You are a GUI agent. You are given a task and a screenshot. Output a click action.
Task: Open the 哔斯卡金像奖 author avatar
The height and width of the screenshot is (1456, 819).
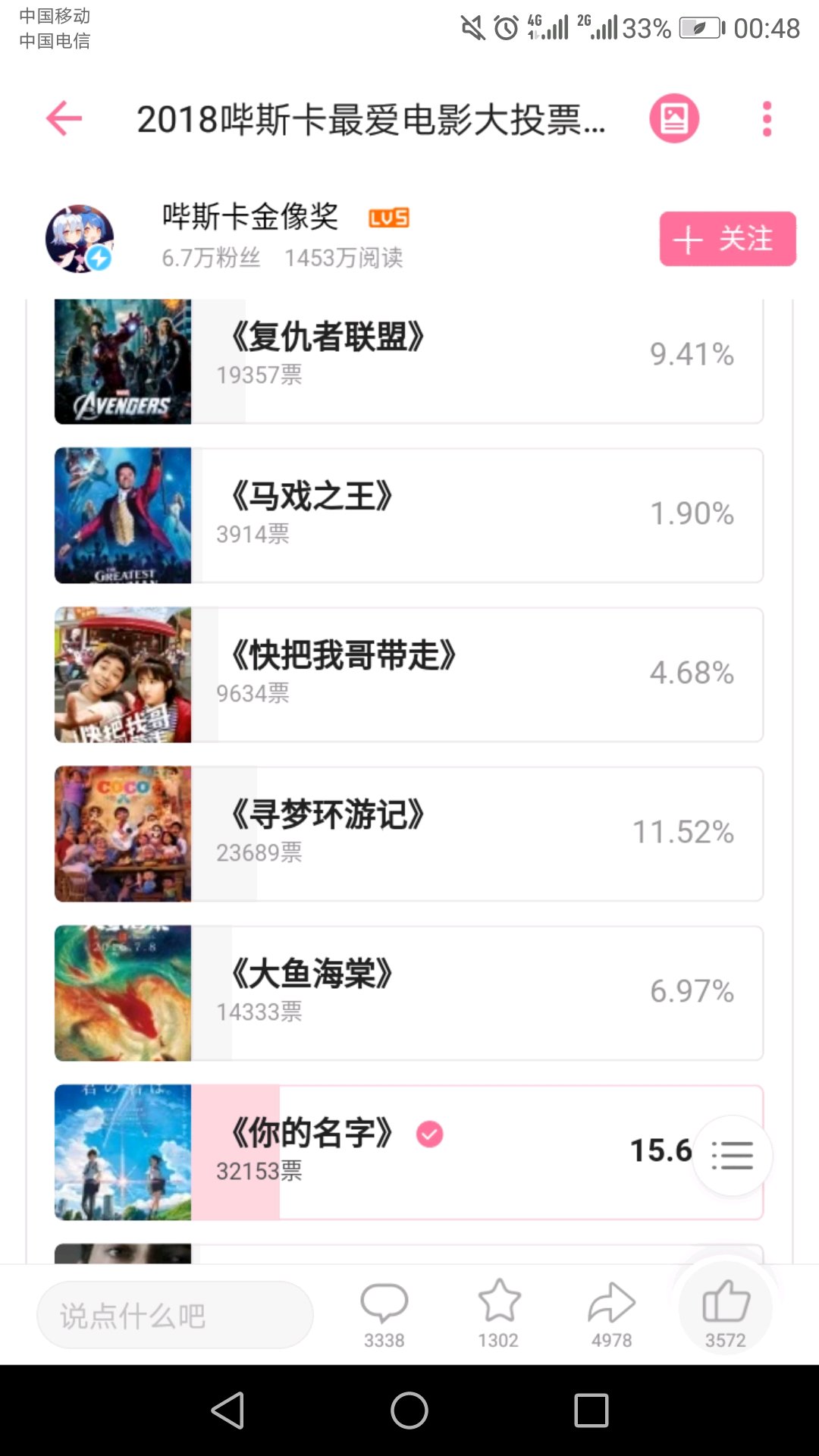point(80,239)
